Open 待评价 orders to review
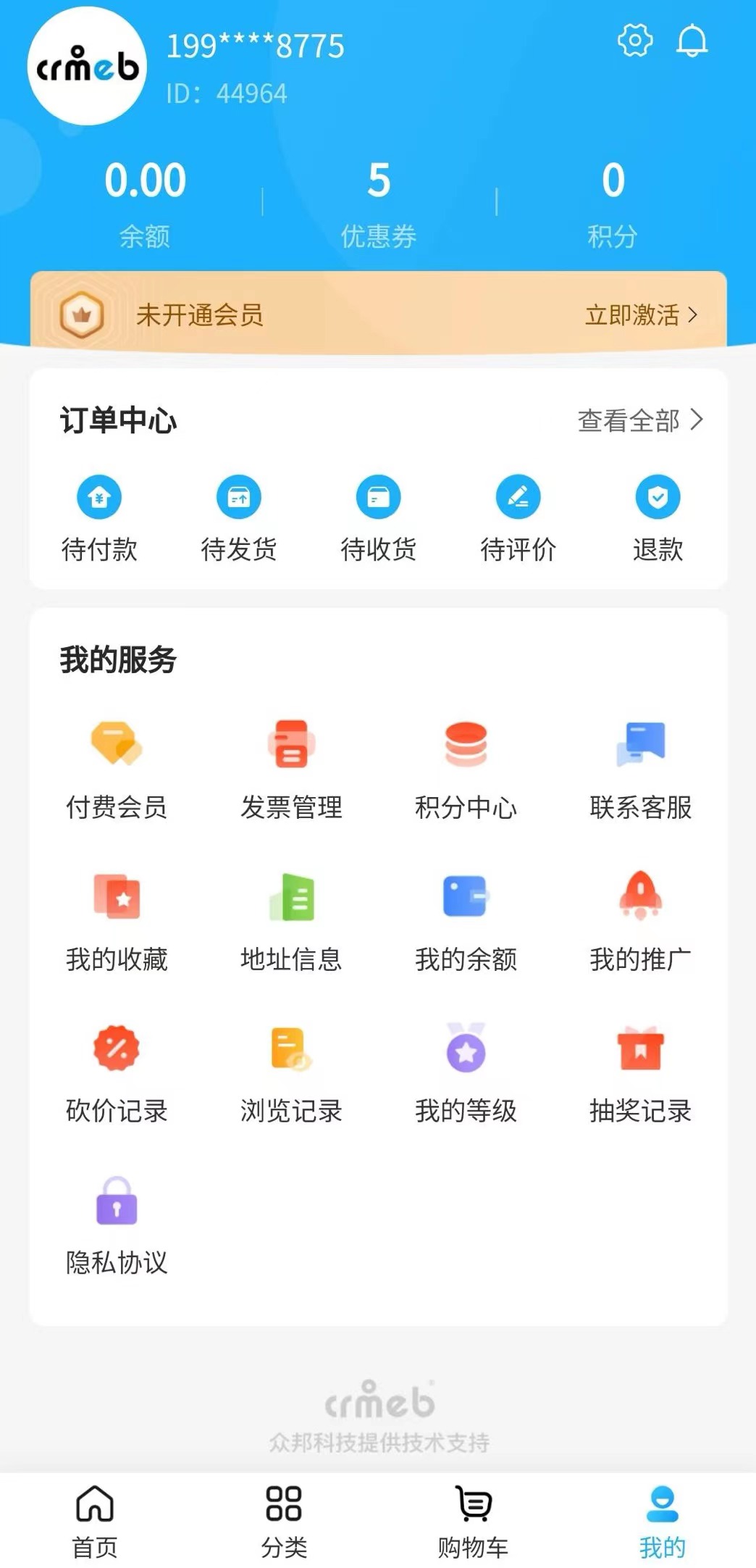Image resolution: width=756 pixels, height=1568 pixels. (x=518, y=519)
